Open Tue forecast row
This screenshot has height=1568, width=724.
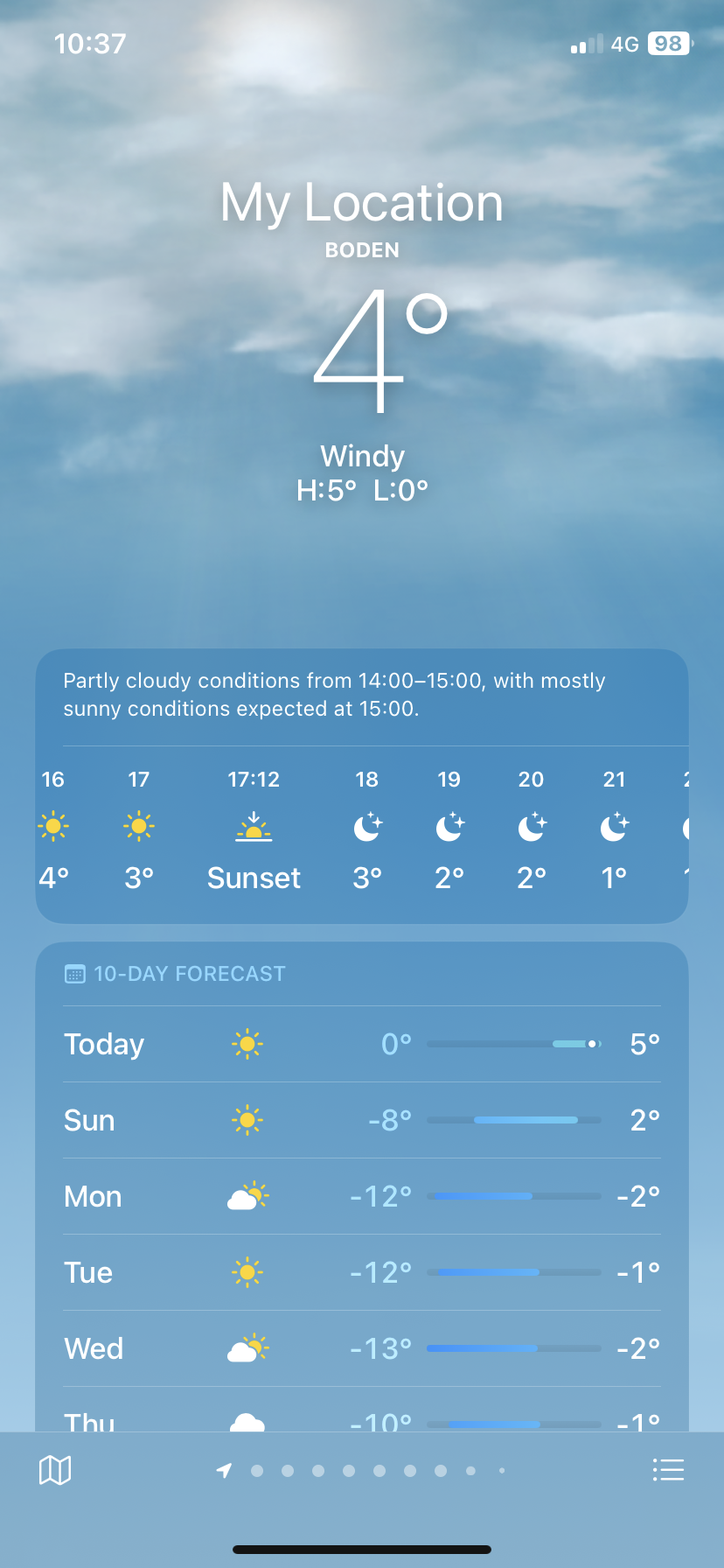362,1272
